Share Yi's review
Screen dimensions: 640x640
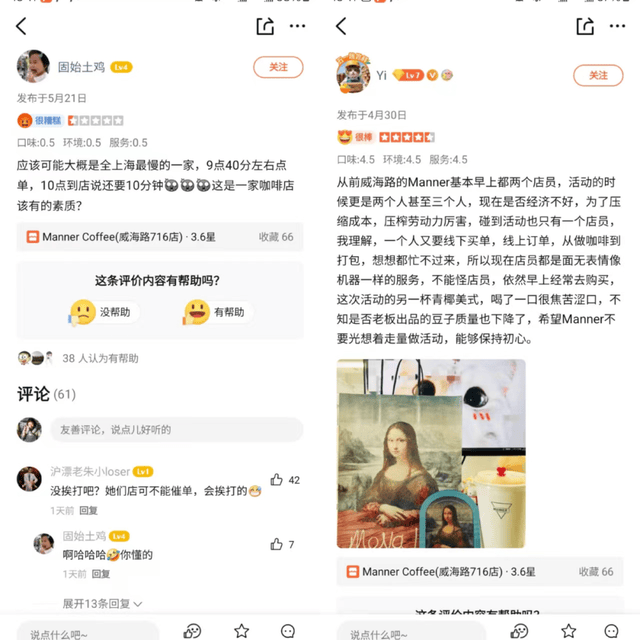(585, 27)
